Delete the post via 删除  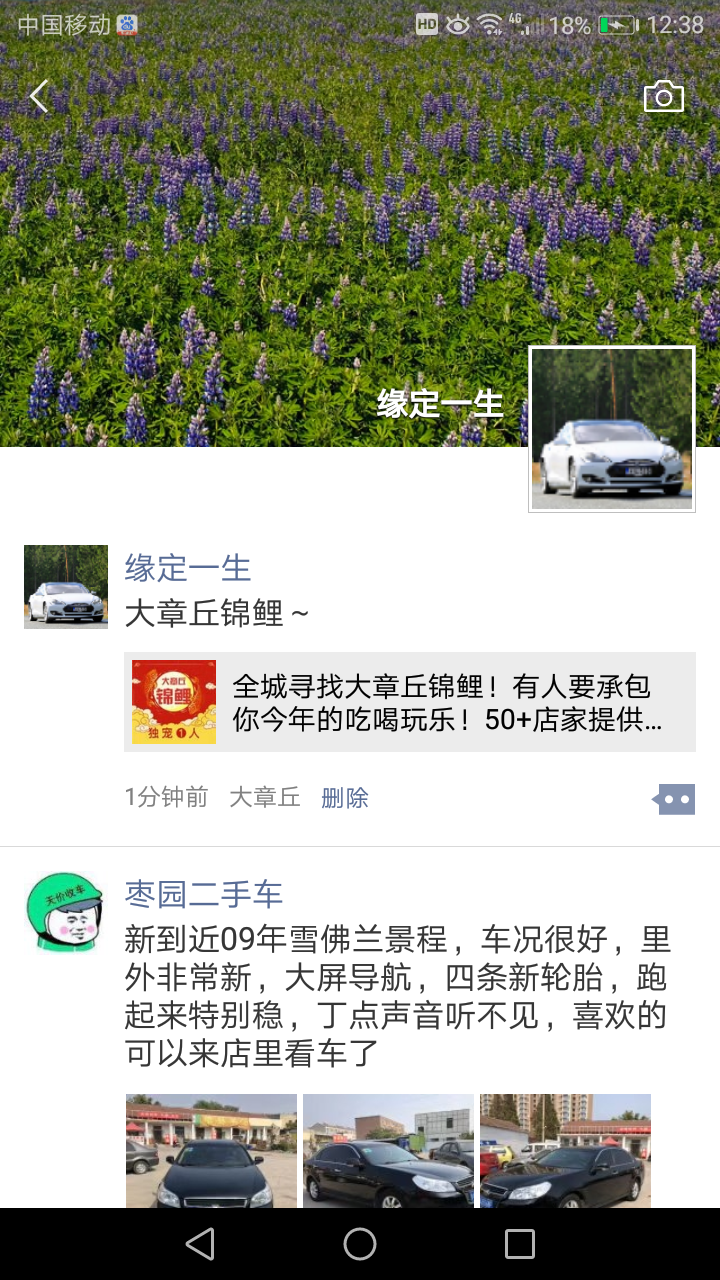point(345,797)
